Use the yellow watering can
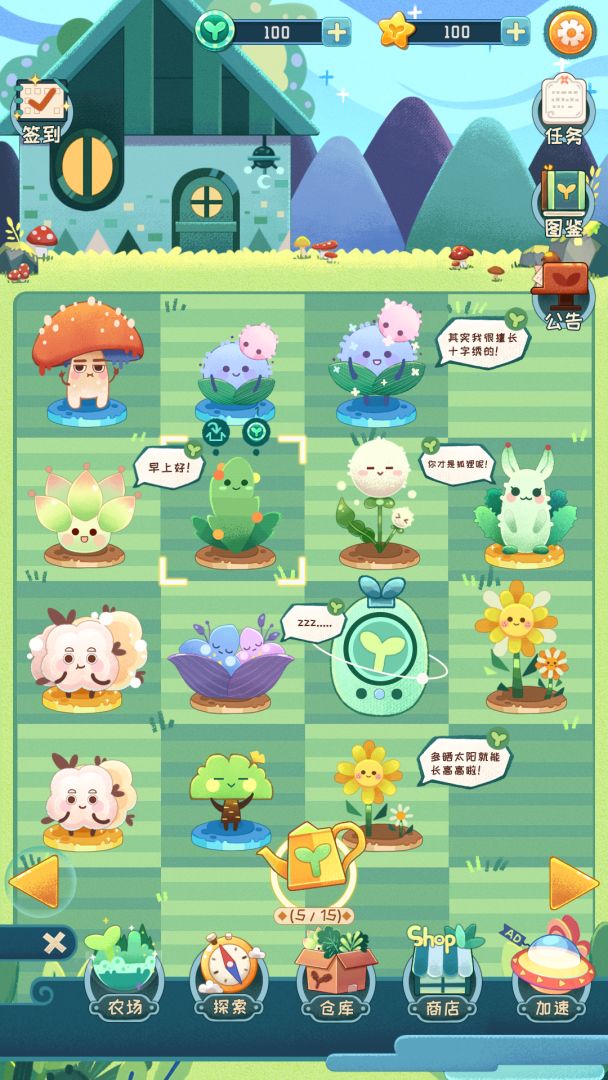Viewport: 608px width, 1080px height. click(x=312, y=856)
